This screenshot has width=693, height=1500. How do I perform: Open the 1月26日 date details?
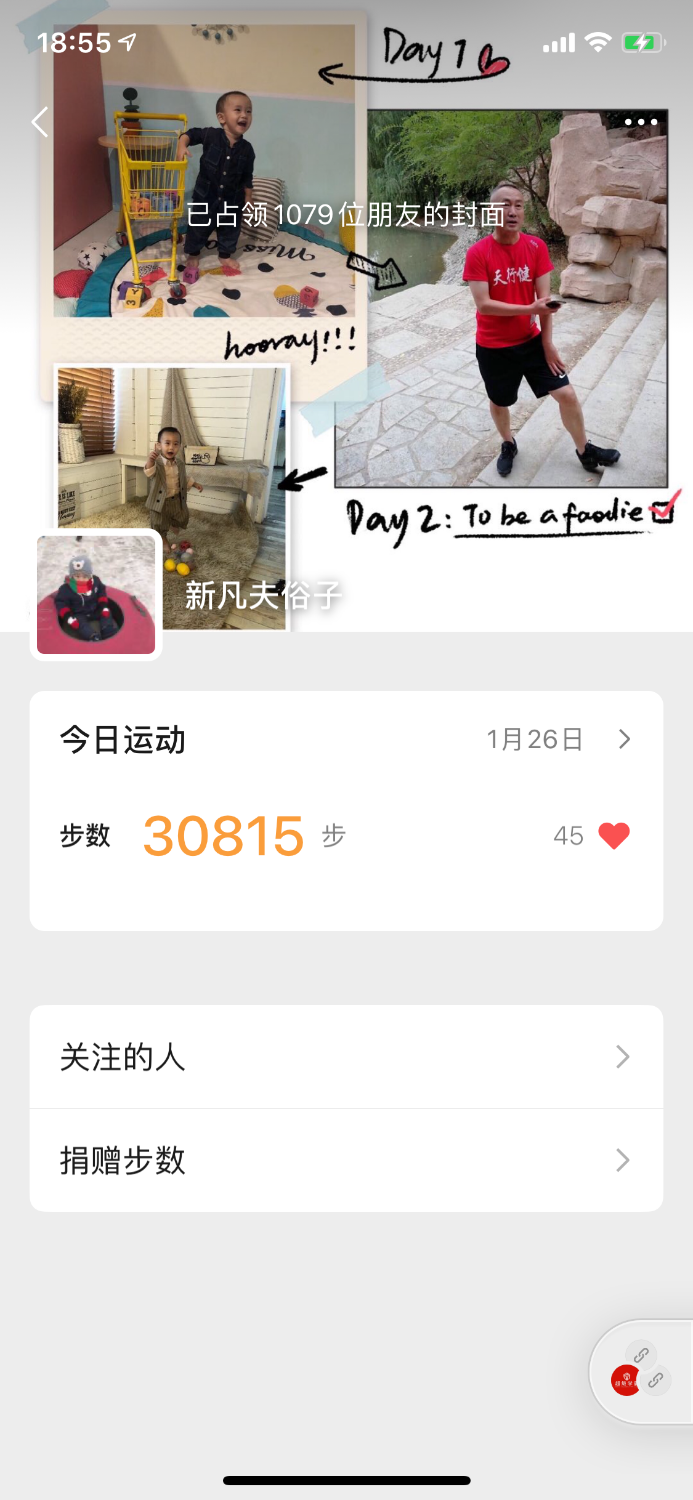pyautogui.click(x=558, y=739)
